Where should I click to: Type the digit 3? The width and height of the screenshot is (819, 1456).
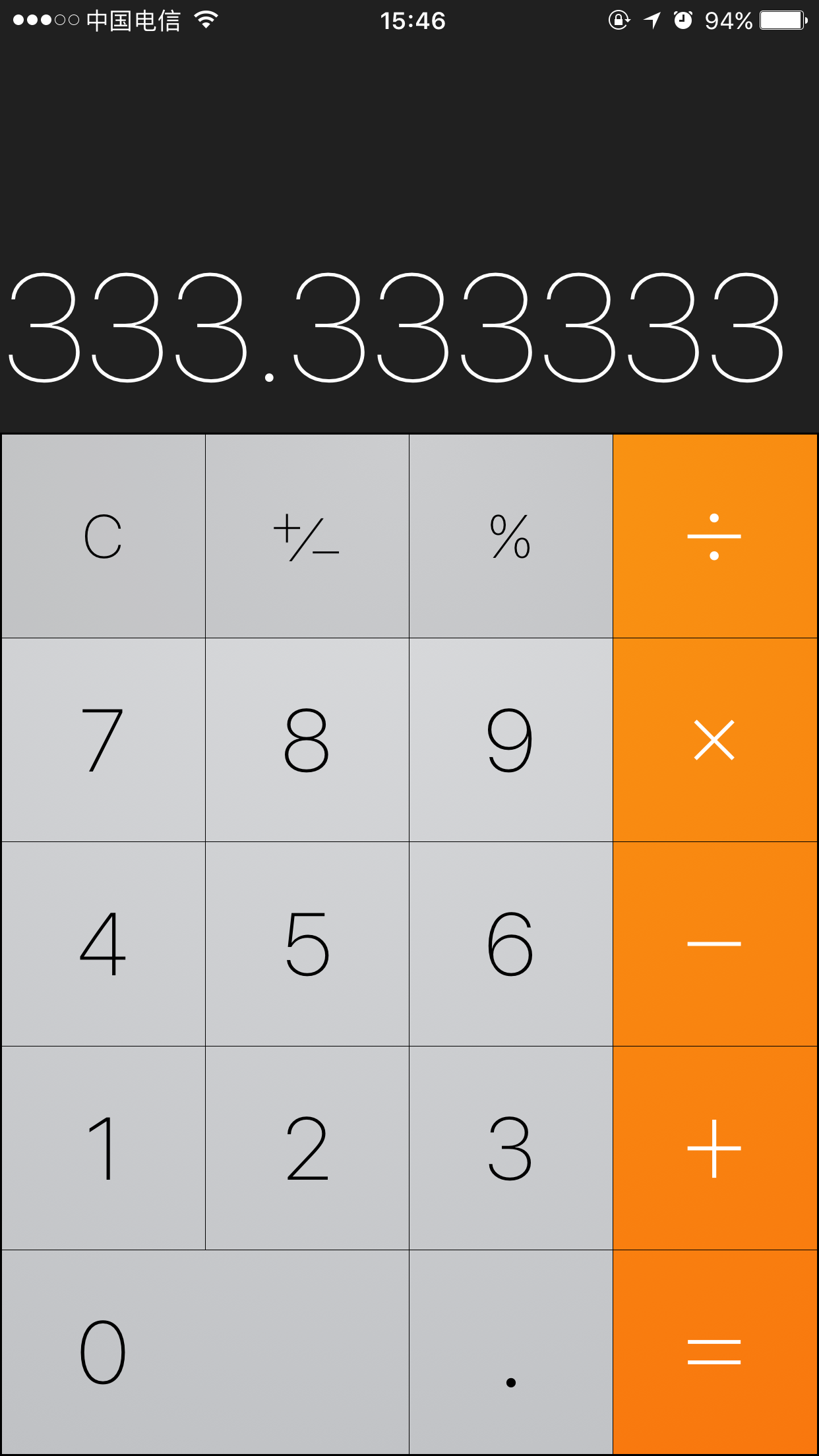510,1148
